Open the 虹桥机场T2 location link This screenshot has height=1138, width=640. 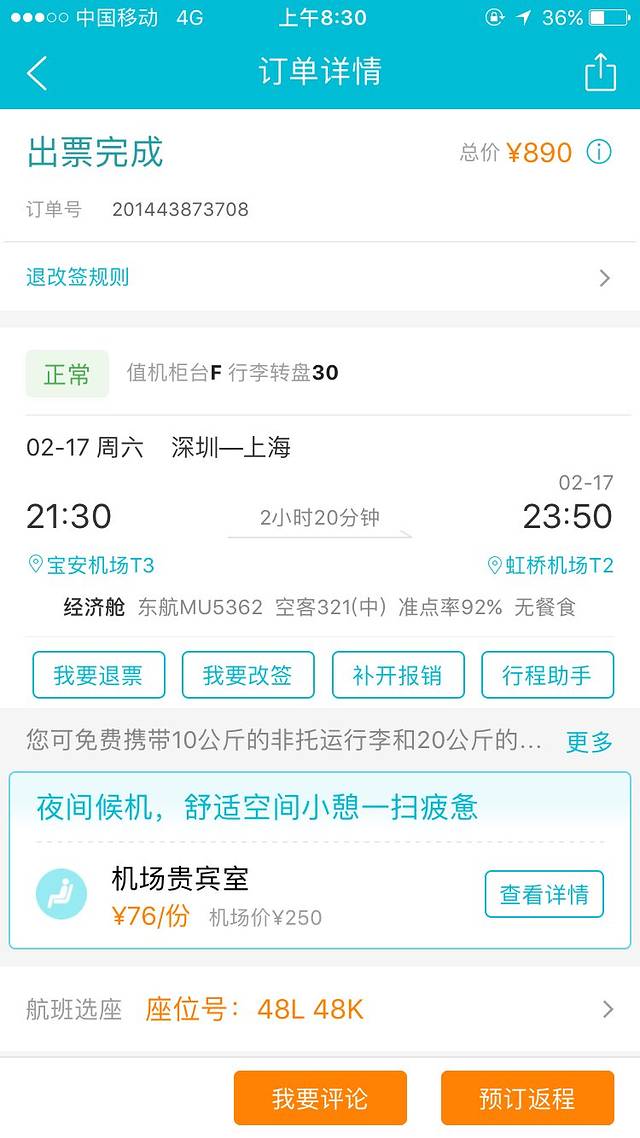(550, 565)
